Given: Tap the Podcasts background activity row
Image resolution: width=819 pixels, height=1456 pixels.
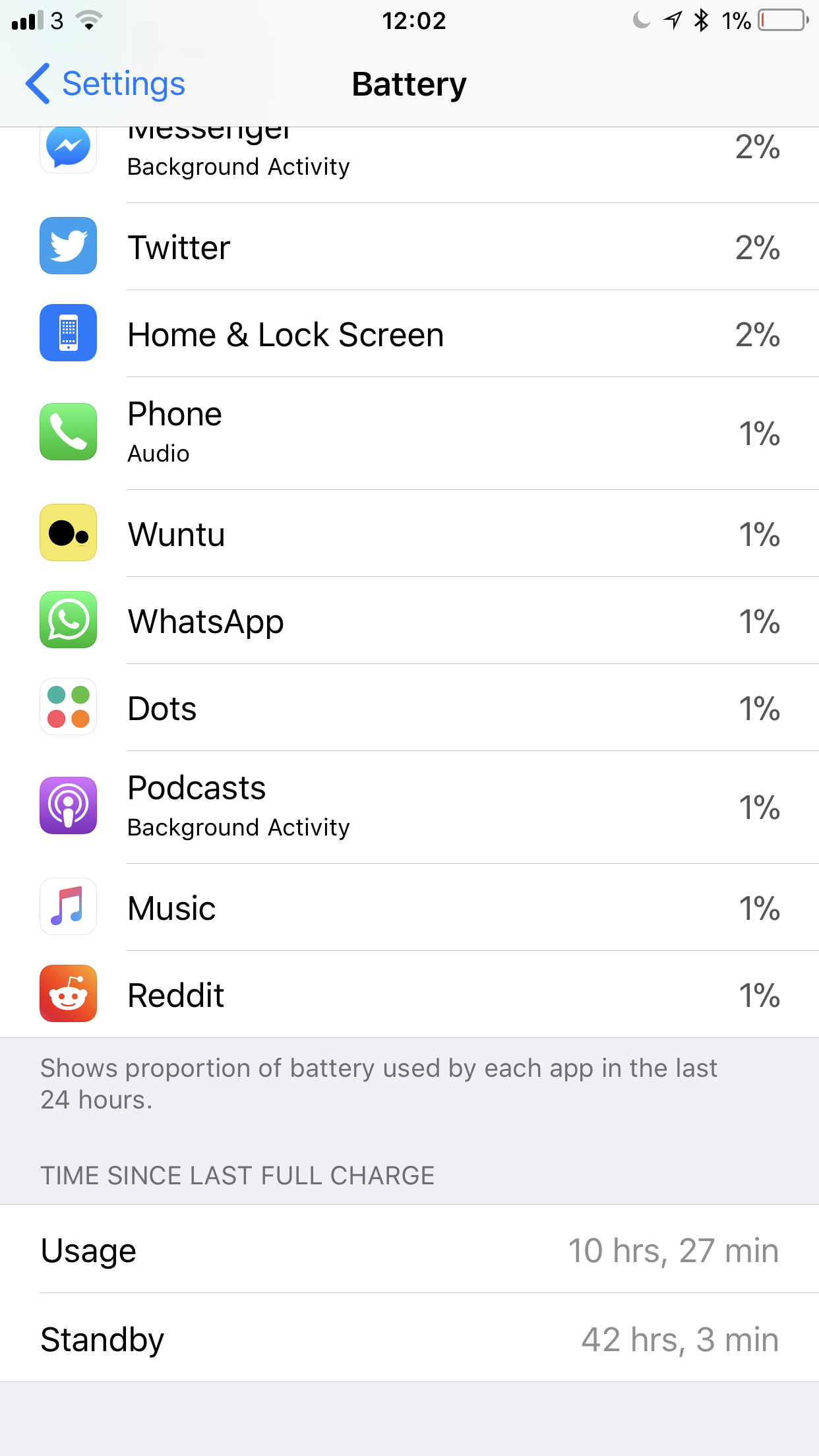Looking at the screenshot, I should point(409,806).
